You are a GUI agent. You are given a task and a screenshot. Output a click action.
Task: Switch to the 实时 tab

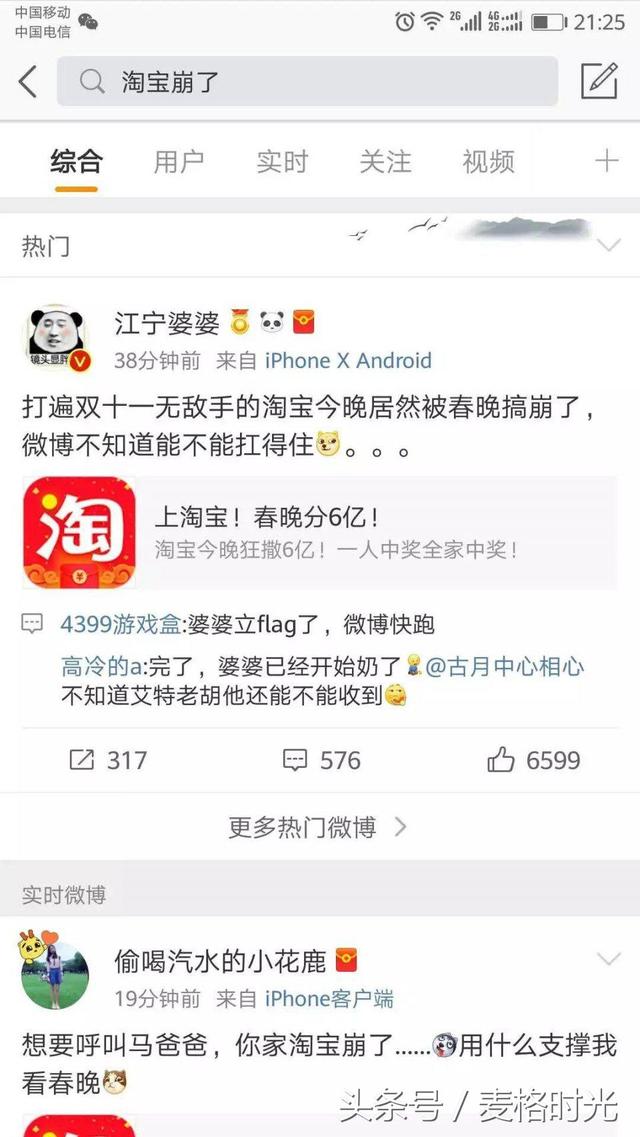pos(282,161)
